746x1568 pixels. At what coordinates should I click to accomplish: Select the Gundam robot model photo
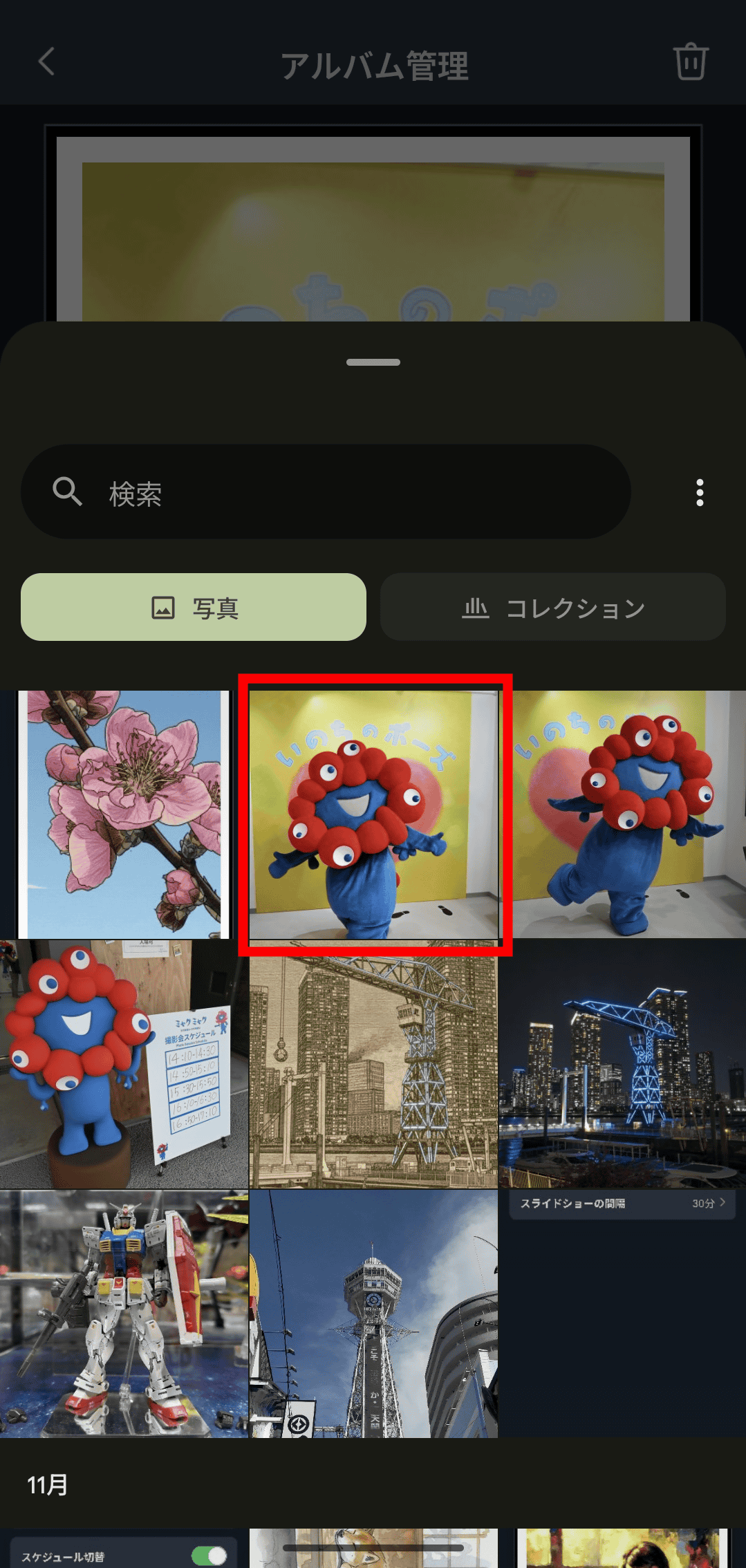(124, 1314)
